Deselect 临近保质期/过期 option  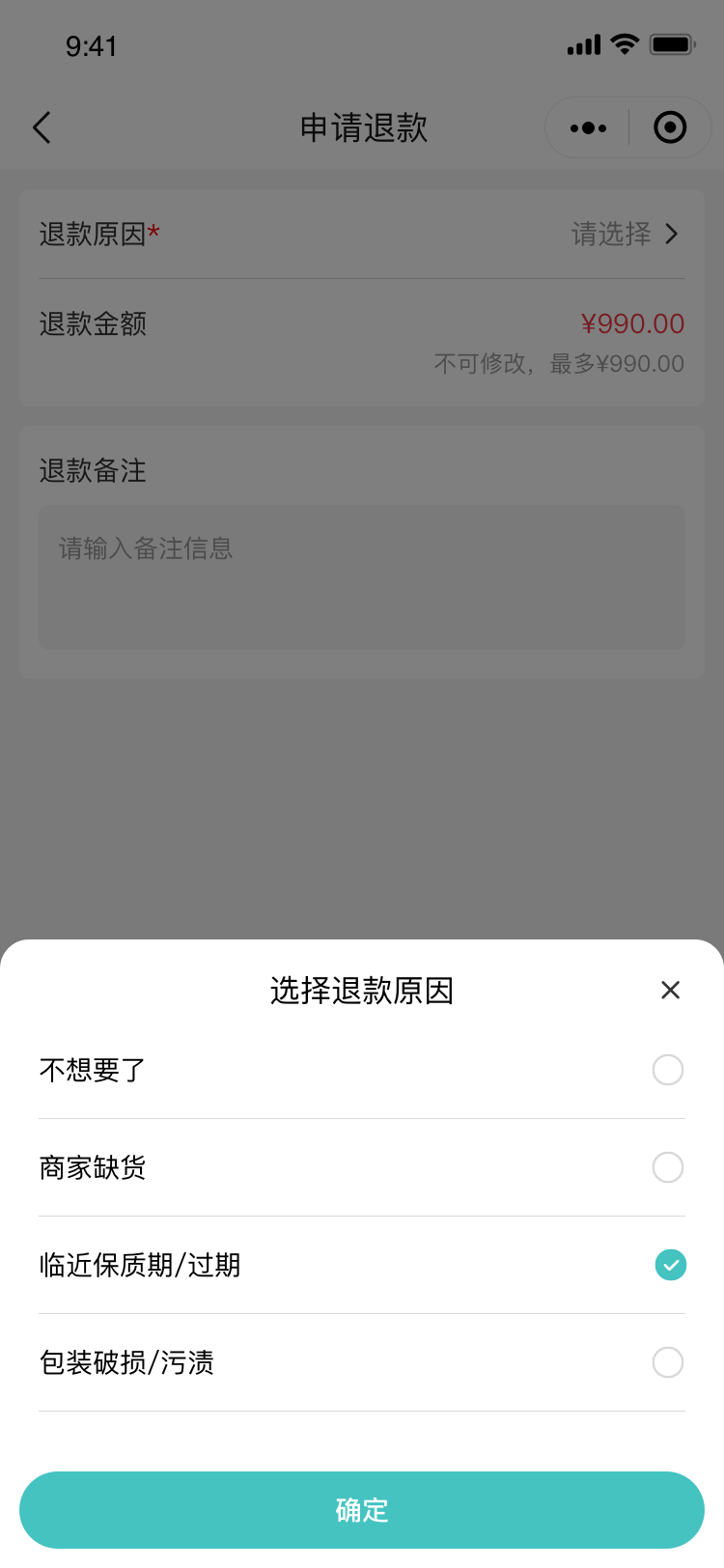coord(670,1265)
